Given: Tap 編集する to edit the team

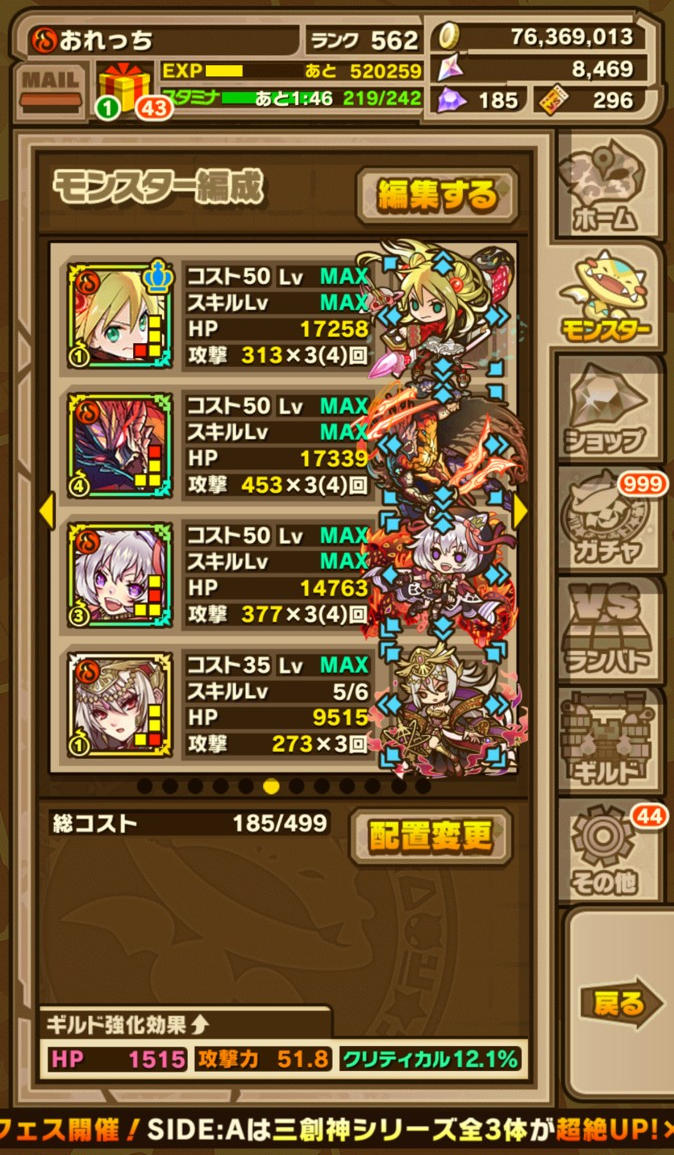Looking at the screenshot, I should pyautogui.click(x=437, y=197).
